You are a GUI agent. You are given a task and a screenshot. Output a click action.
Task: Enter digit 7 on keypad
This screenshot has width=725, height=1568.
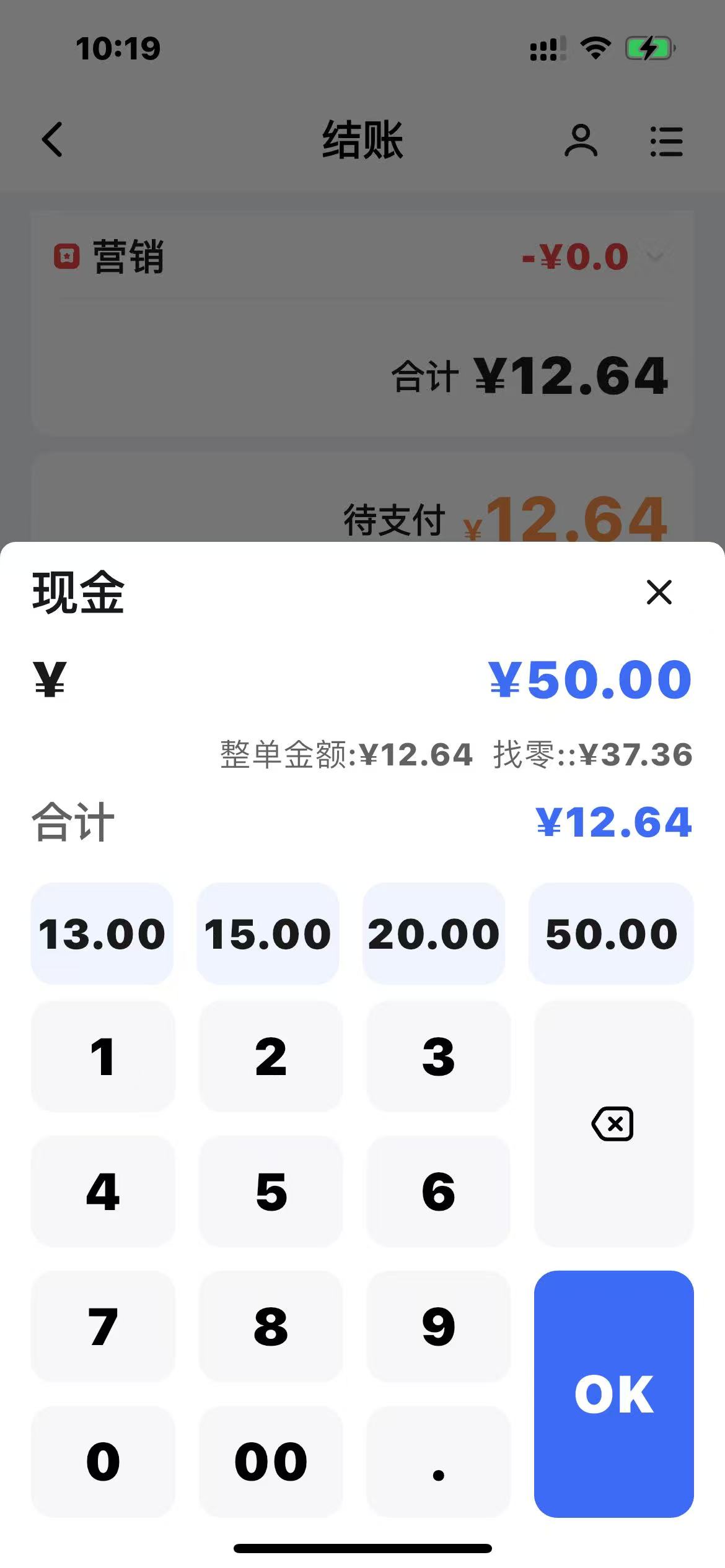pyautogui.click(x=103, y=1326)
